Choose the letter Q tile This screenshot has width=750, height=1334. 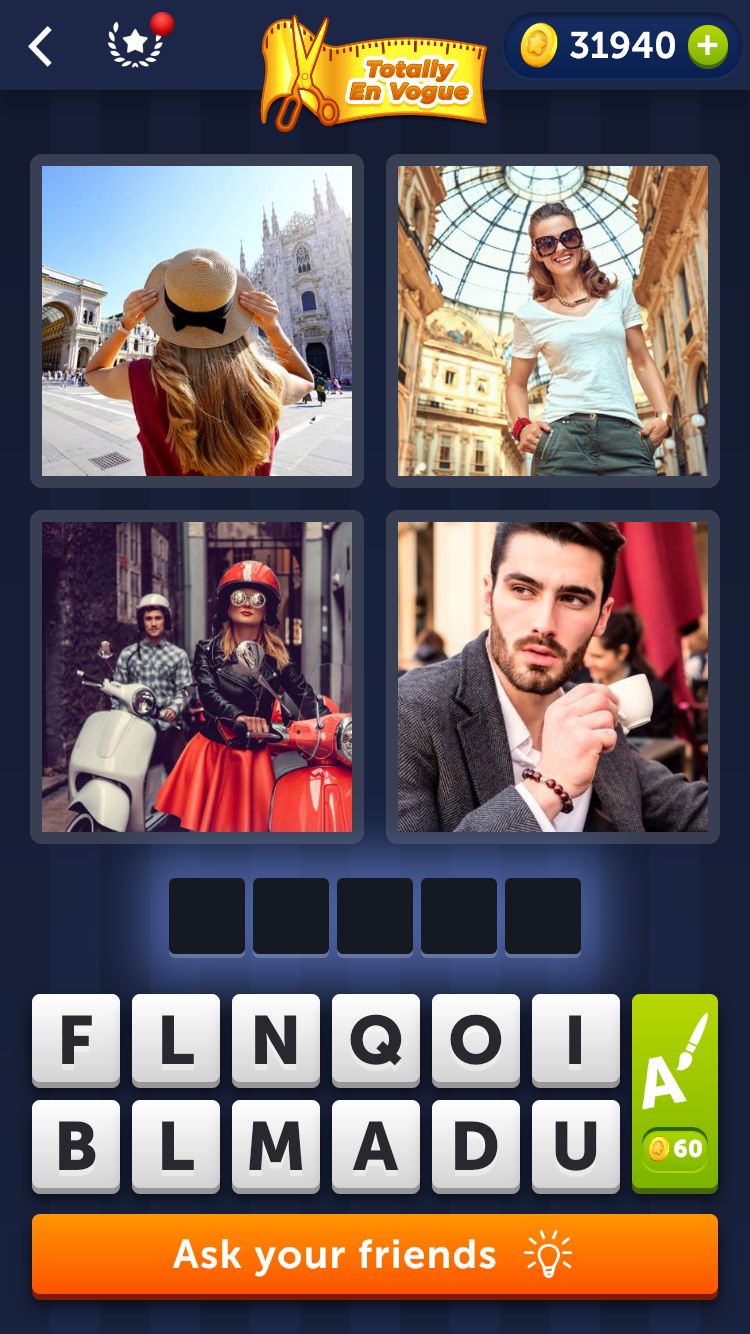pos(376,1040)
